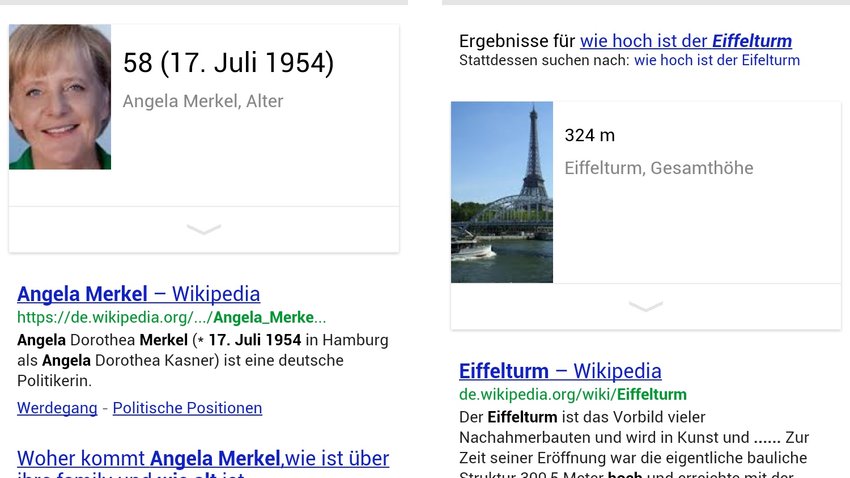Expand the Eiffelturm height card

(645, 307)
